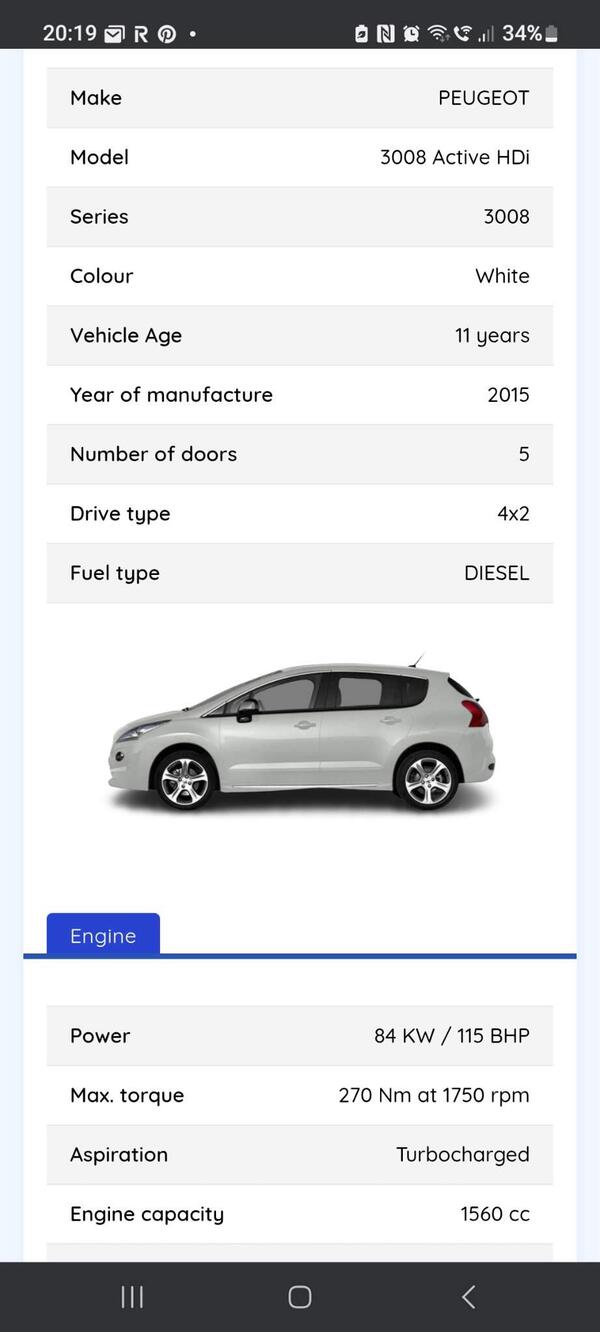Go back using the navigation bar
Image resolution: width=600 pixels, height=1332 pixels.
[x=468, y=1297]
